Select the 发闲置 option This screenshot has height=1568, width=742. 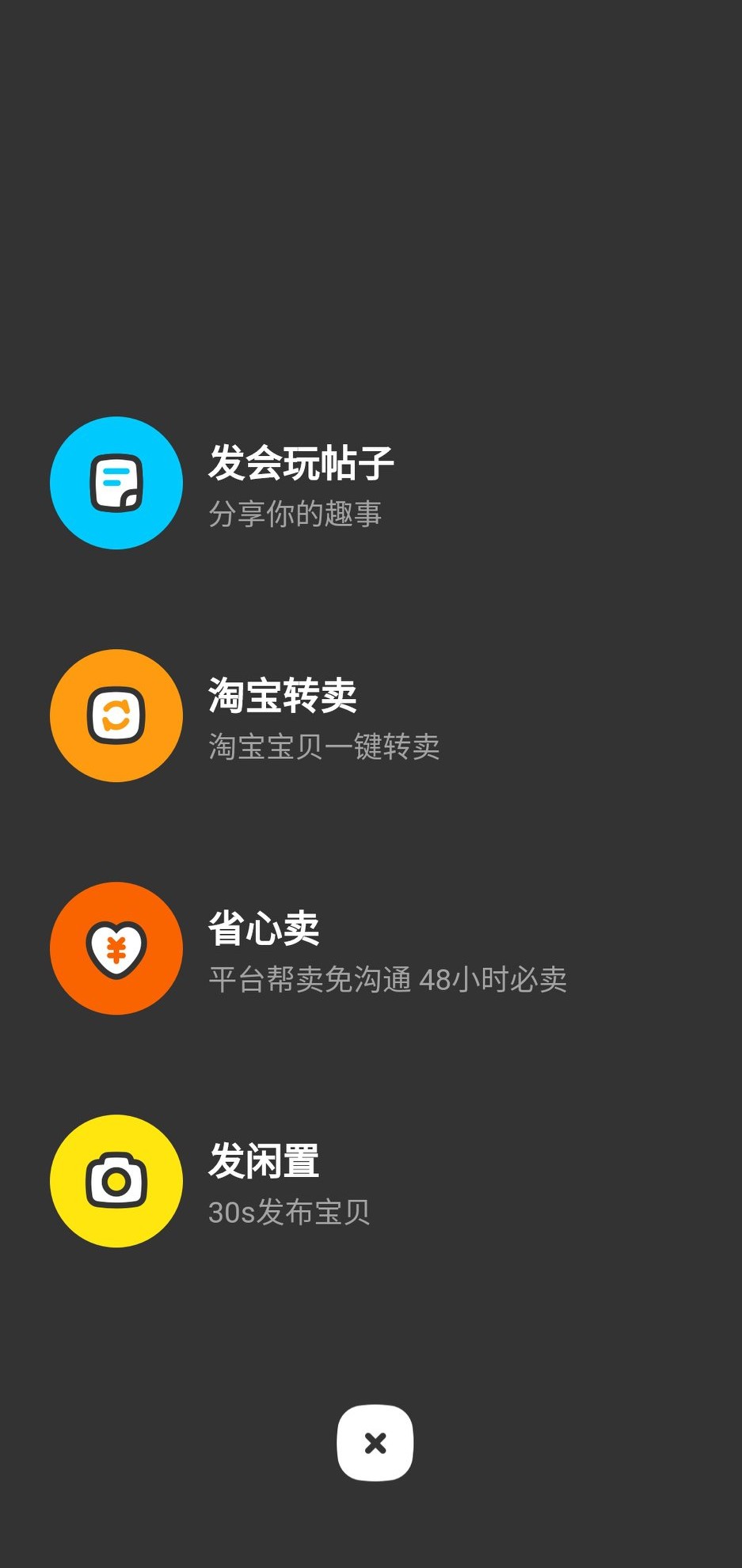click(264, 1161)
